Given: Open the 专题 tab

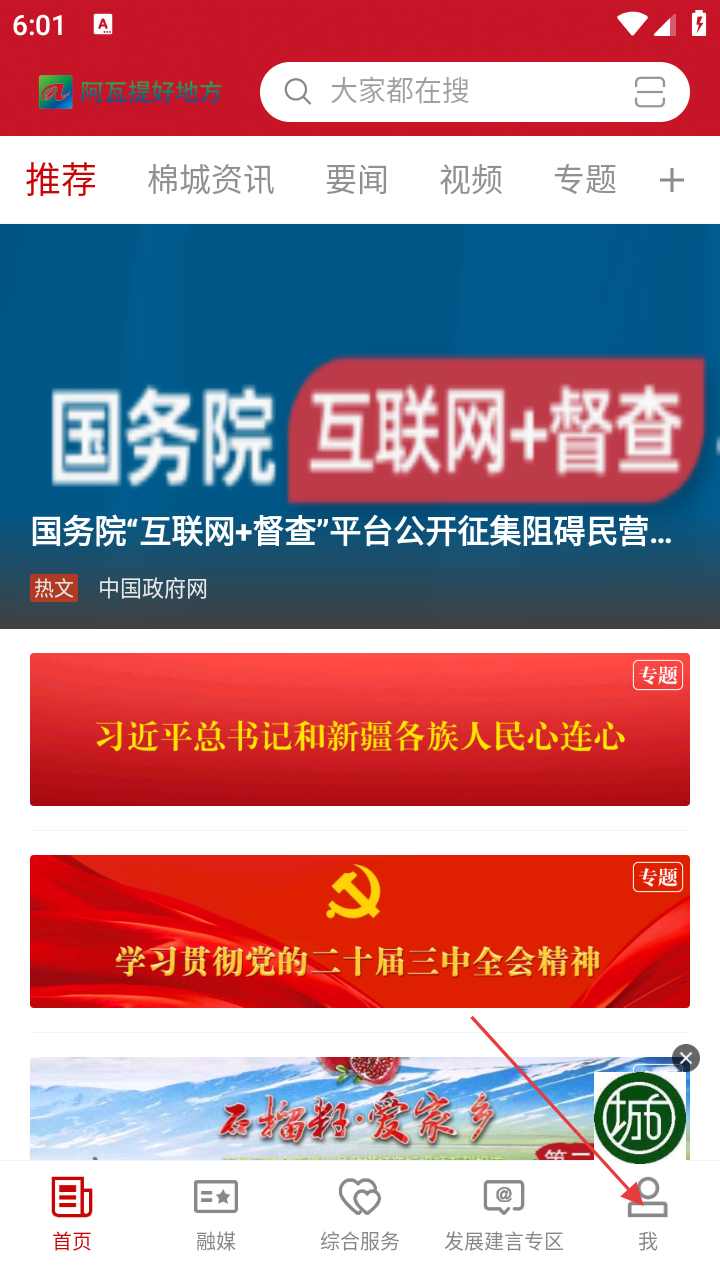Looking at the screenshot, I should click(x=585, y=180).
